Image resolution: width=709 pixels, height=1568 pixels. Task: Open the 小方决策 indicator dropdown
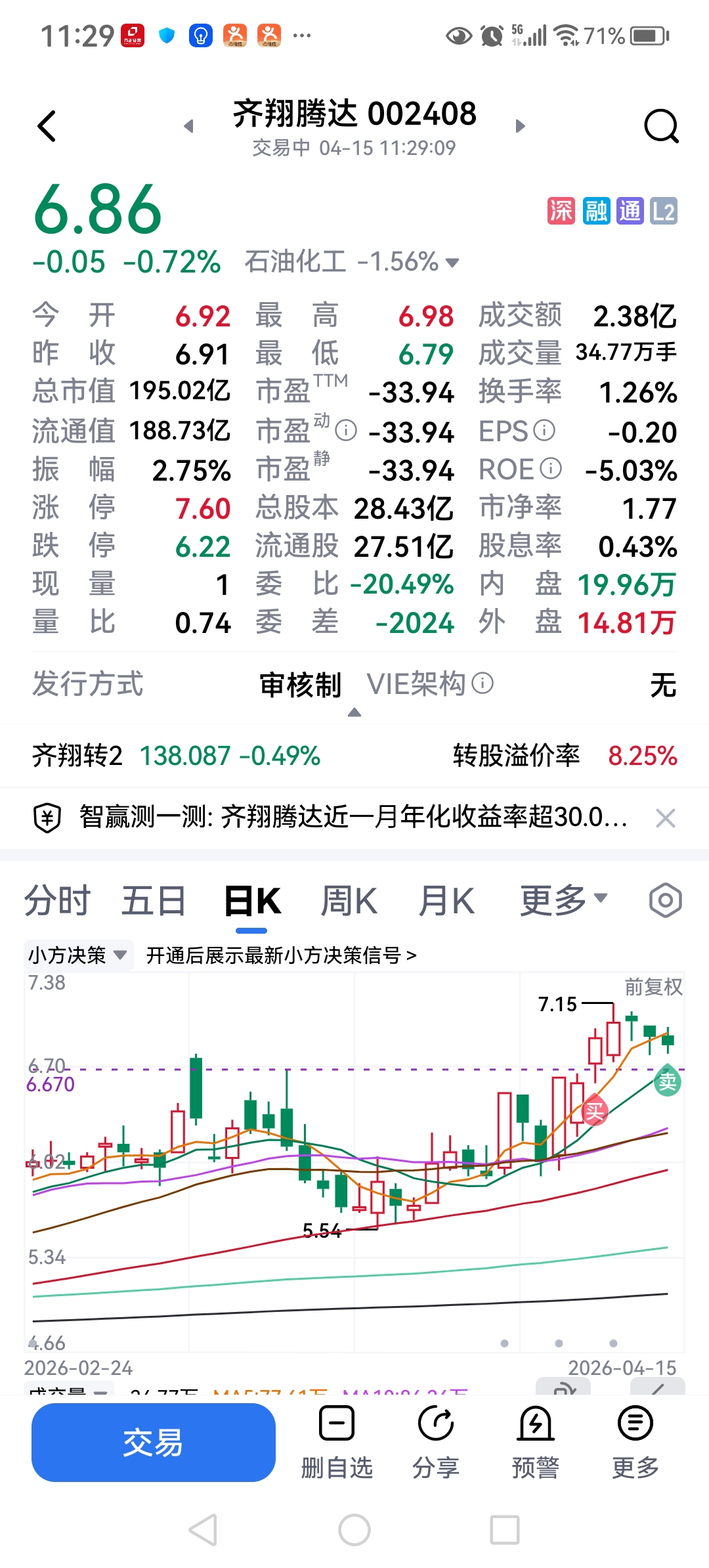point(77,955)
